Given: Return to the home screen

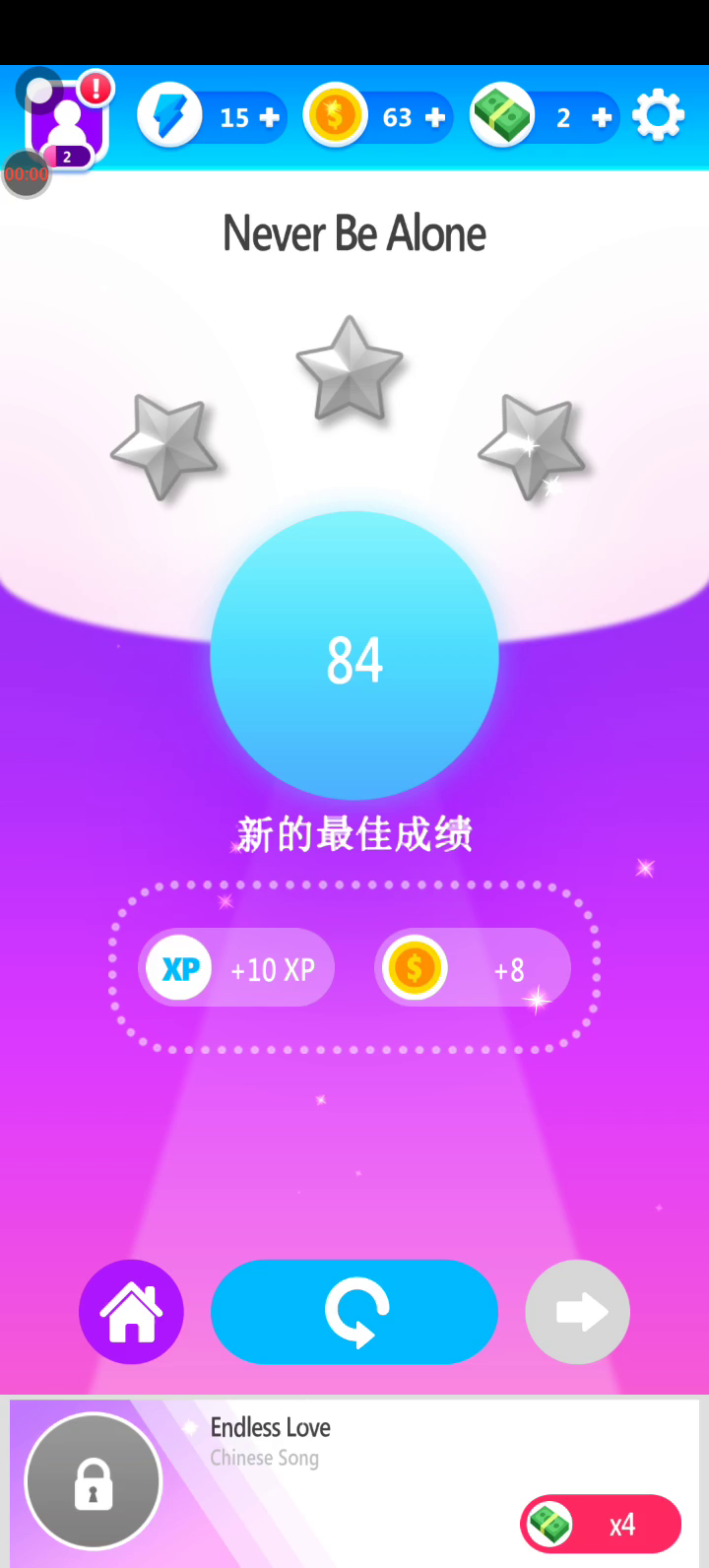Looking at the screenshot, I should point(131,1312).
